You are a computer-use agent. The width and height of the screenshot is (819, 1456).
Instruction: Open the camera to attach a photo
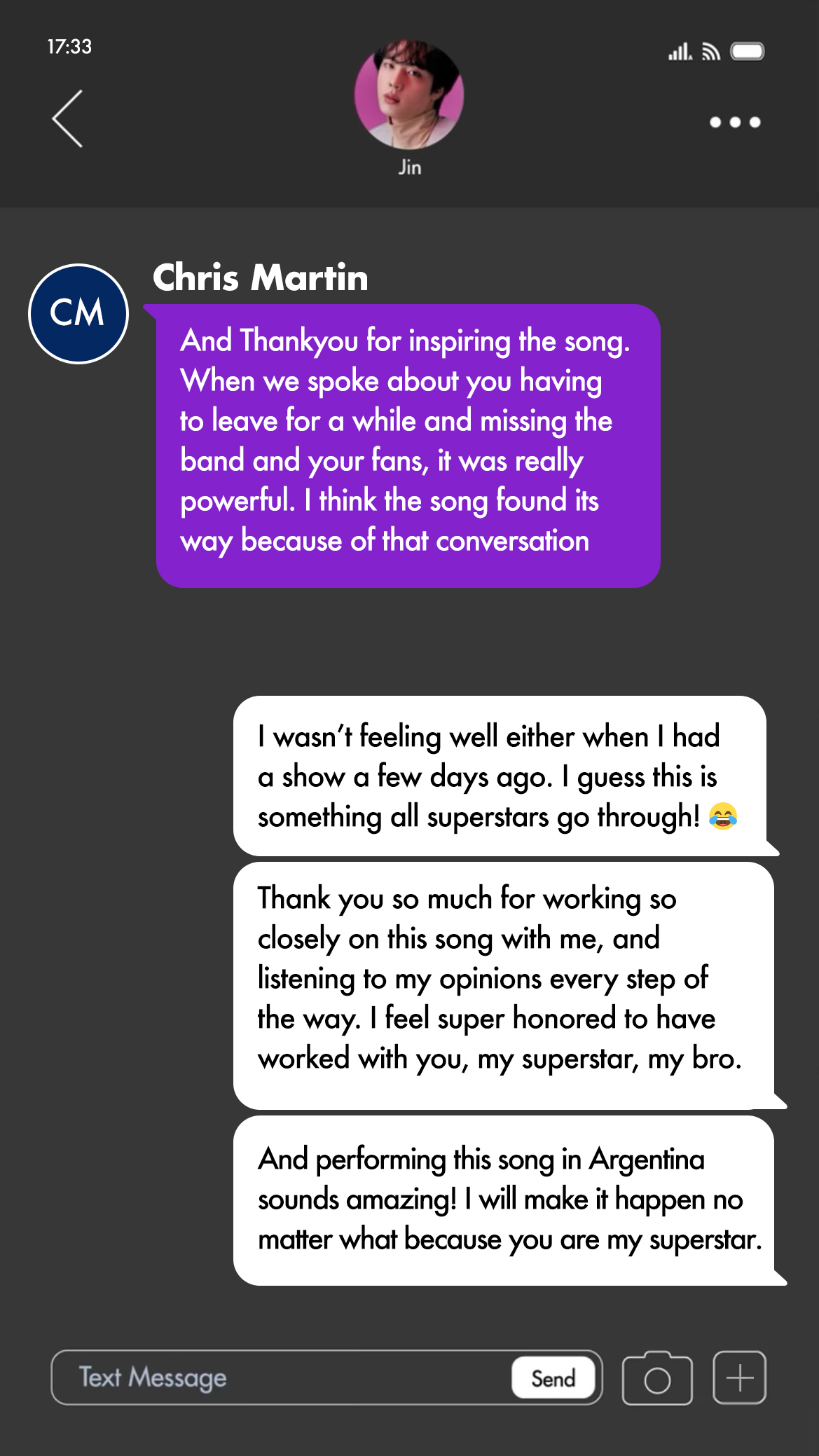point(656,1378)
